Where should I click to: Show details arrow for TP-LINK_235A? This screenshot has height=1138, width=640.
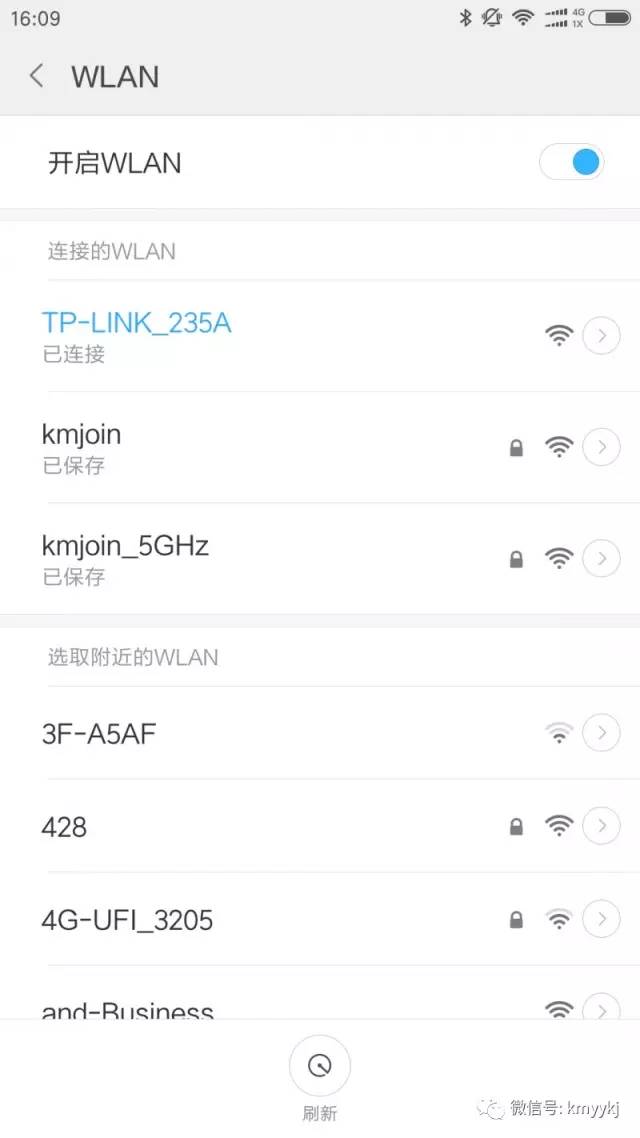(601, 336)
